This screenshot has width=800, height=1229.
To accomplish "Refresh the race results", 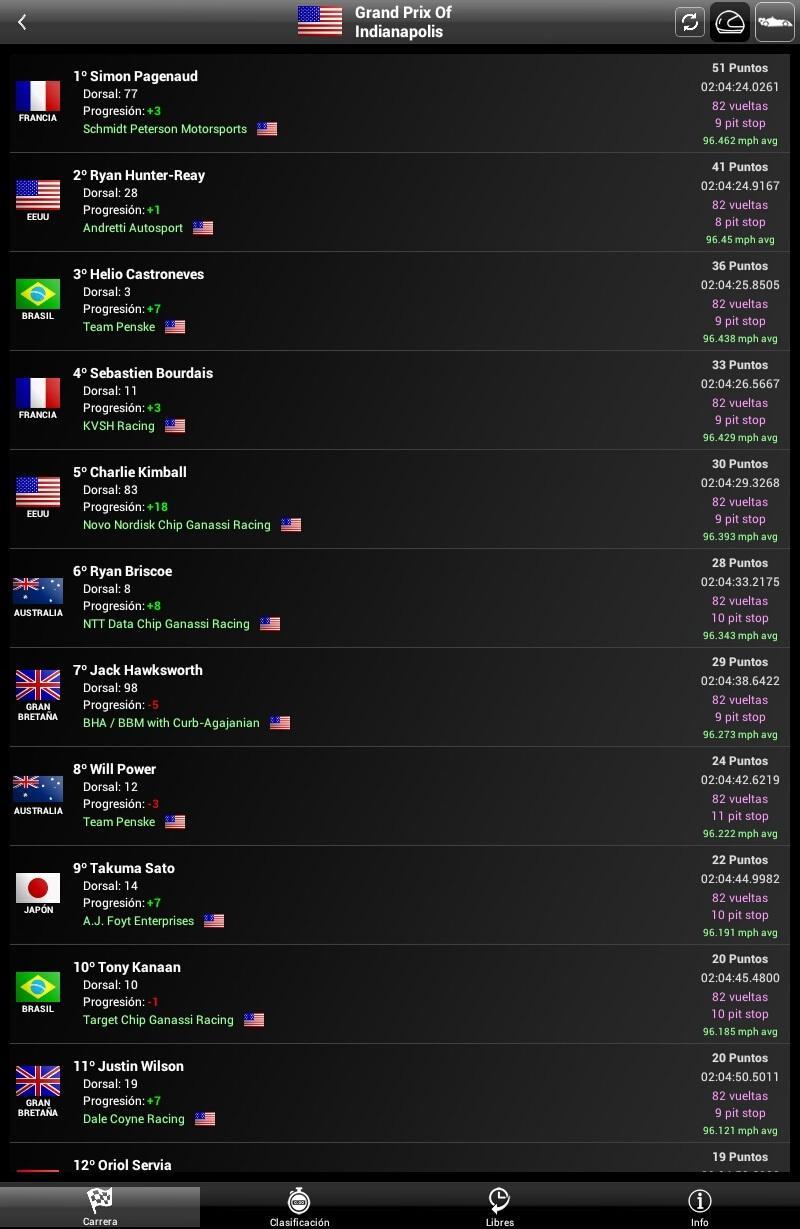I will pos(690,22).
